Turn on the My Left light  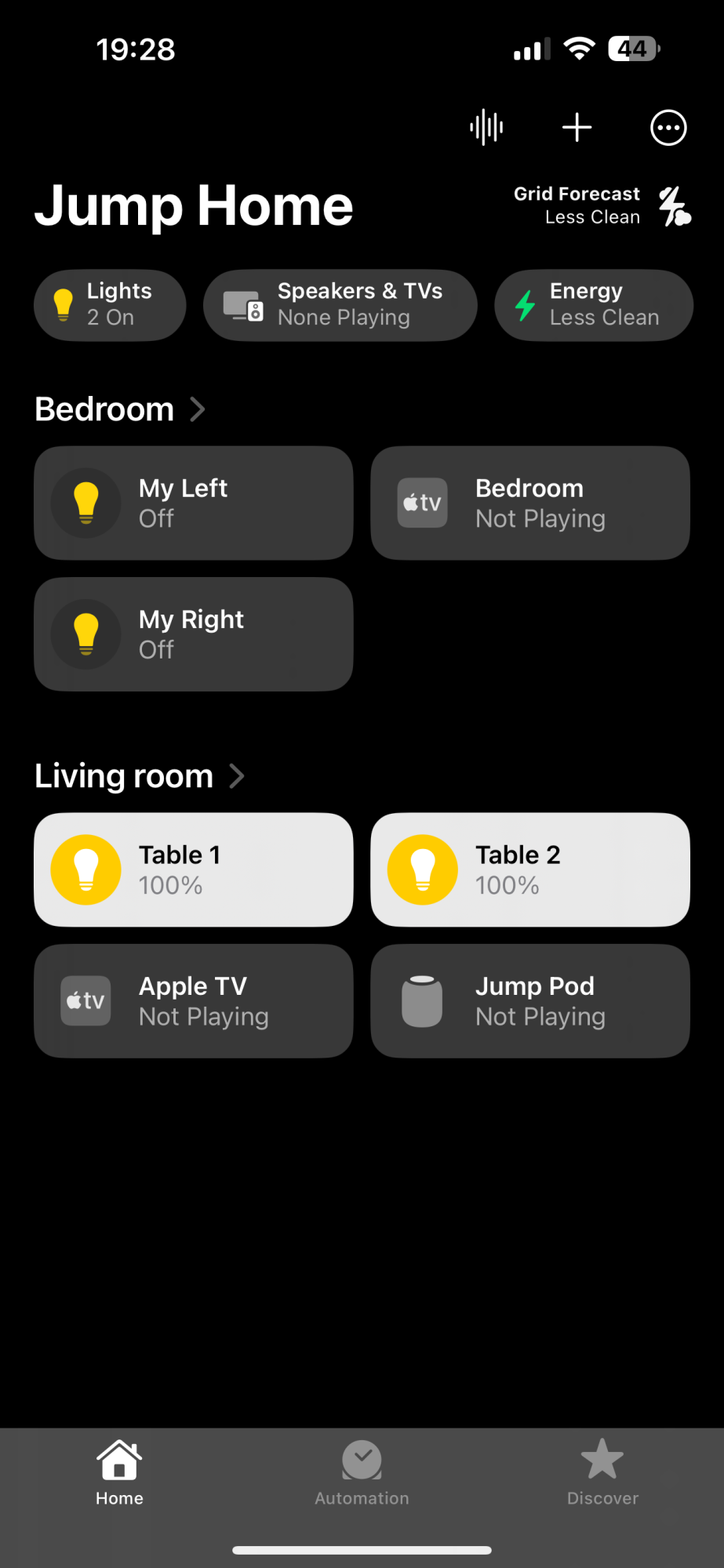(x=86, y=503)
